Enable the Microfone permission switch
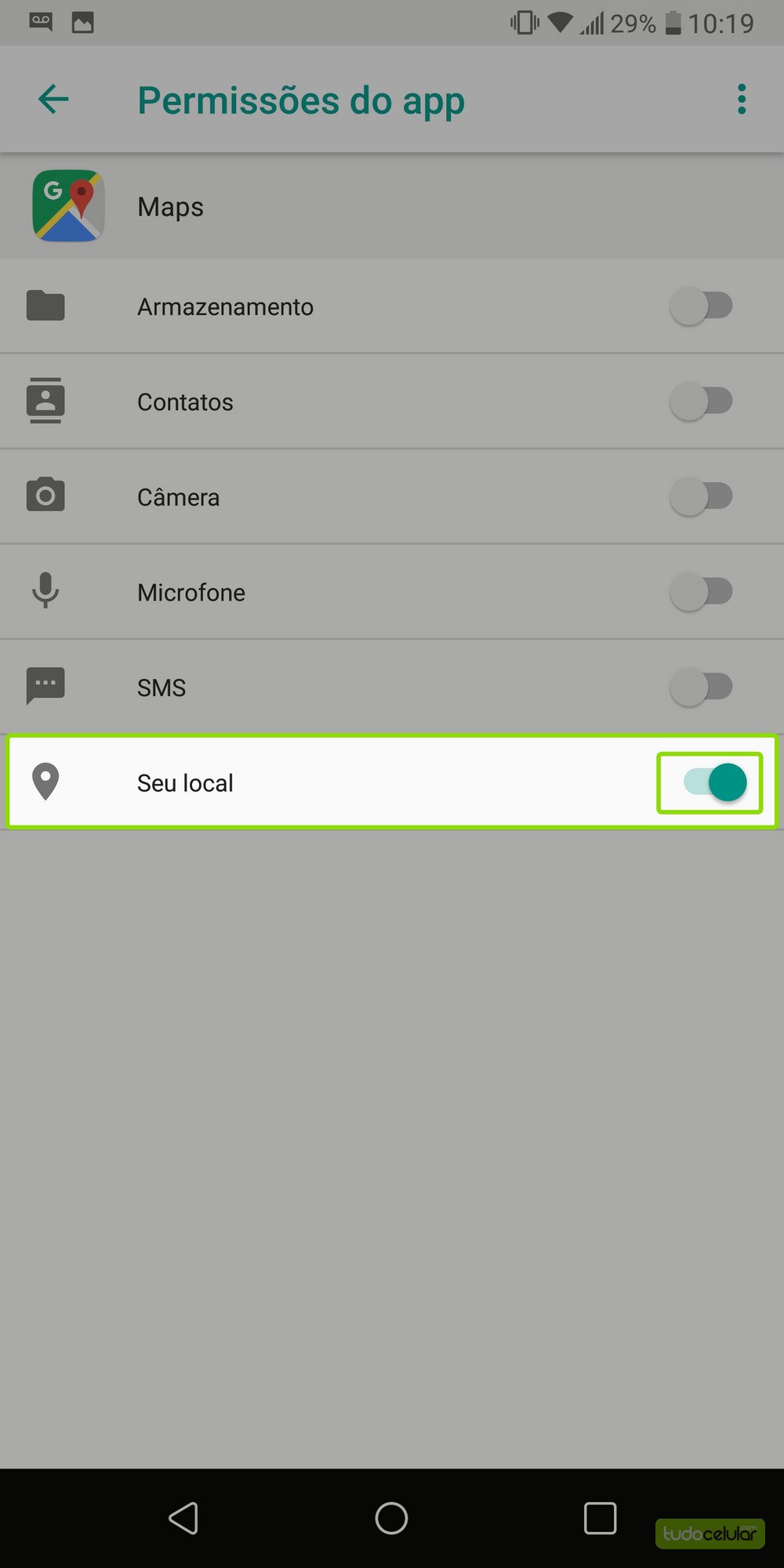This screenshot has width=784, height=1568. (701, 592)
